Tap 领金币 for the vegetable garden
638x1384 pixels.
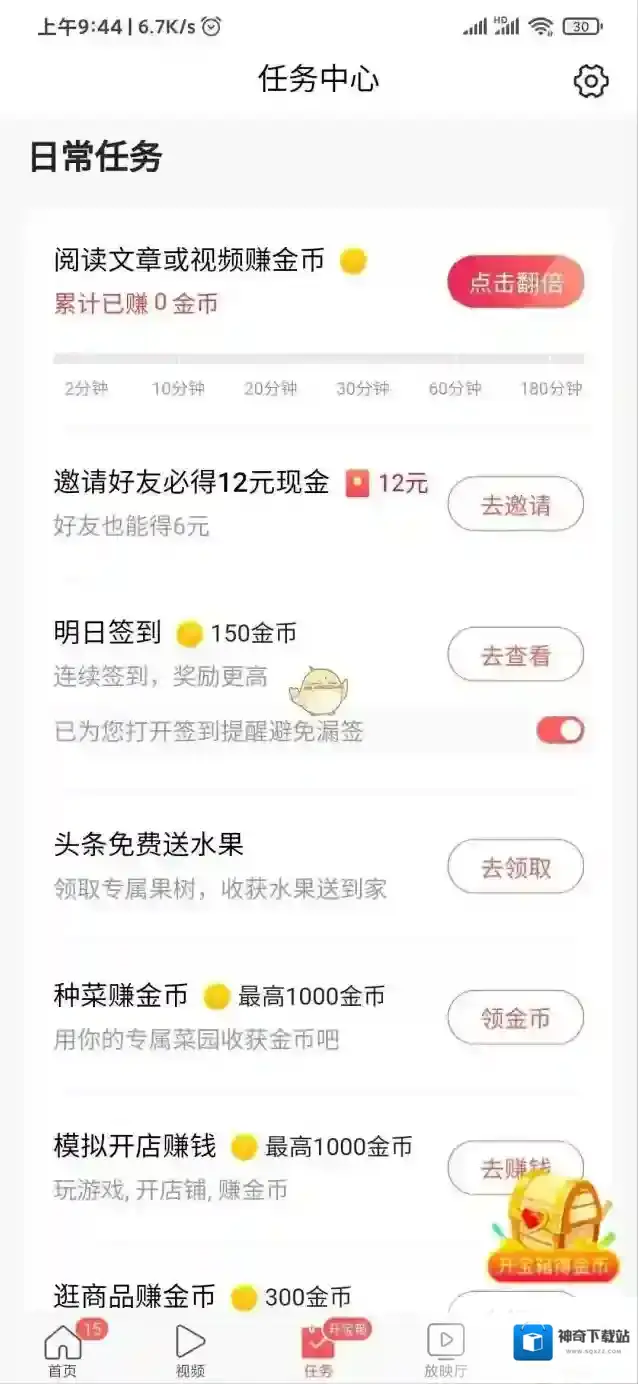(x=515, y=1018)
